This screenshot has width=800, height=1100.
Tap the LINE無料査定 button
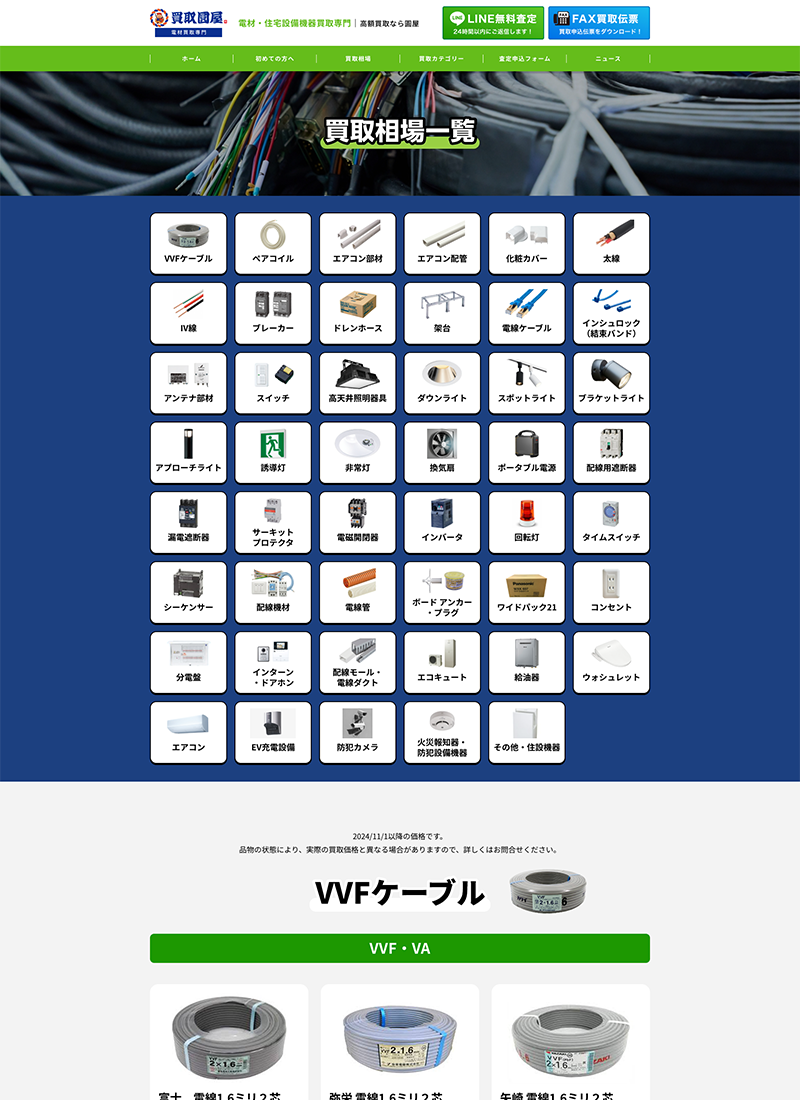[493, 23]
